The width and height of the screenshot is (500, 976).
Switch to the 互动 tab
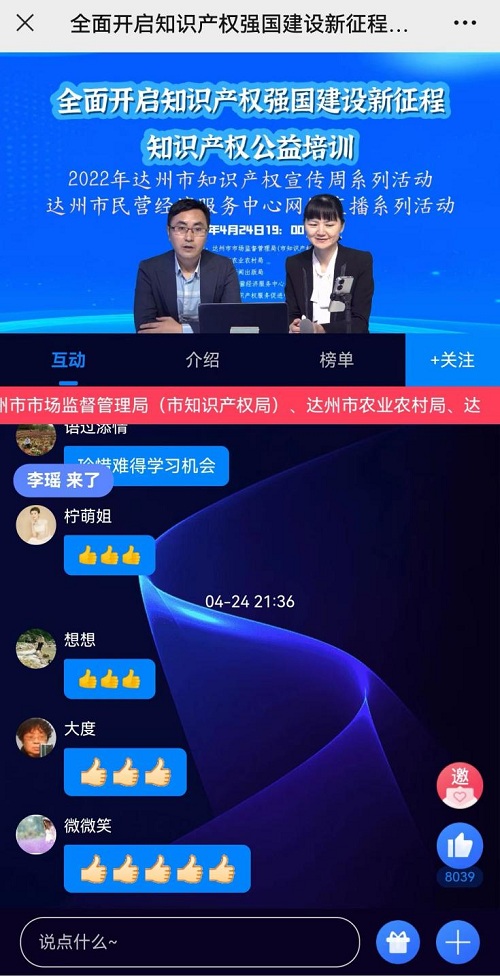(68, 360)
